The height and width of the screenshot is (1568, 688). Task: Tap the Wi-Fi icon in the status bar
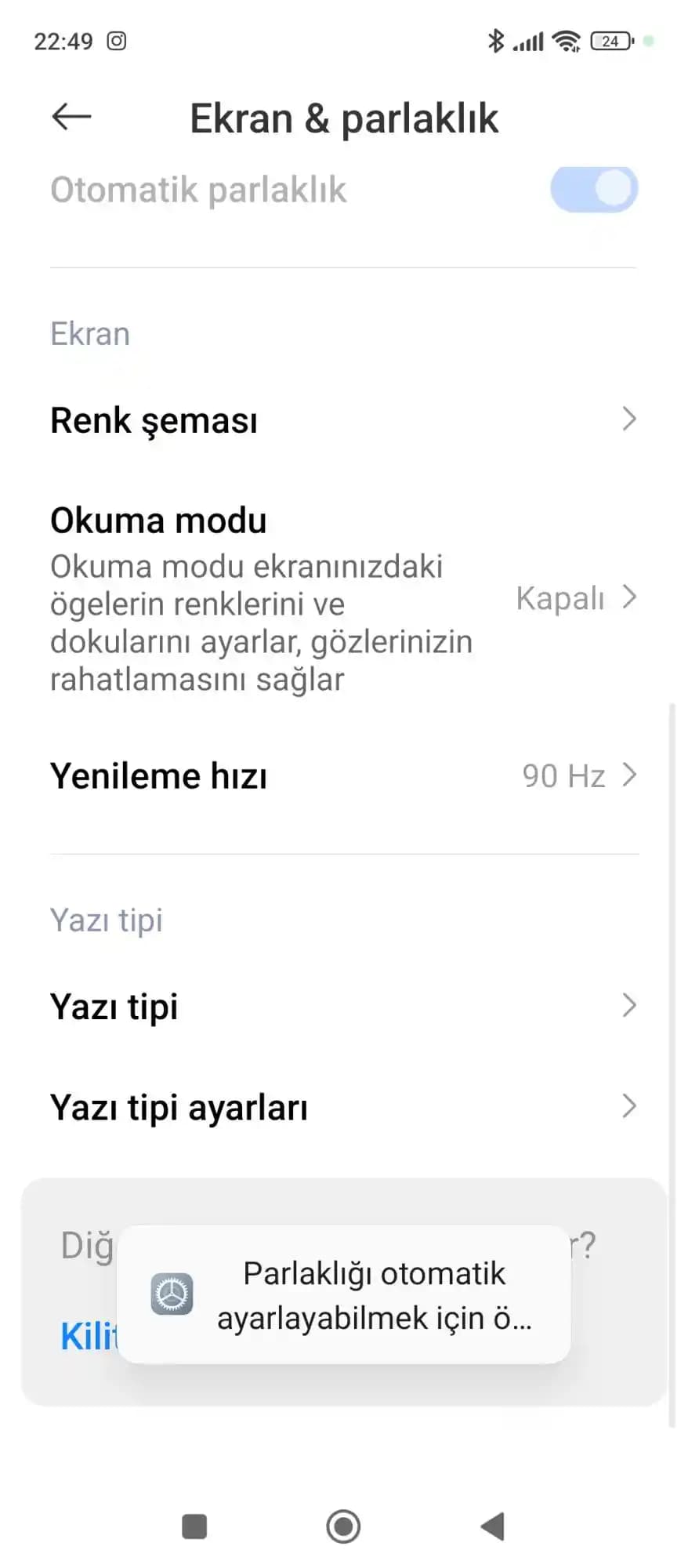coord(567,40)
